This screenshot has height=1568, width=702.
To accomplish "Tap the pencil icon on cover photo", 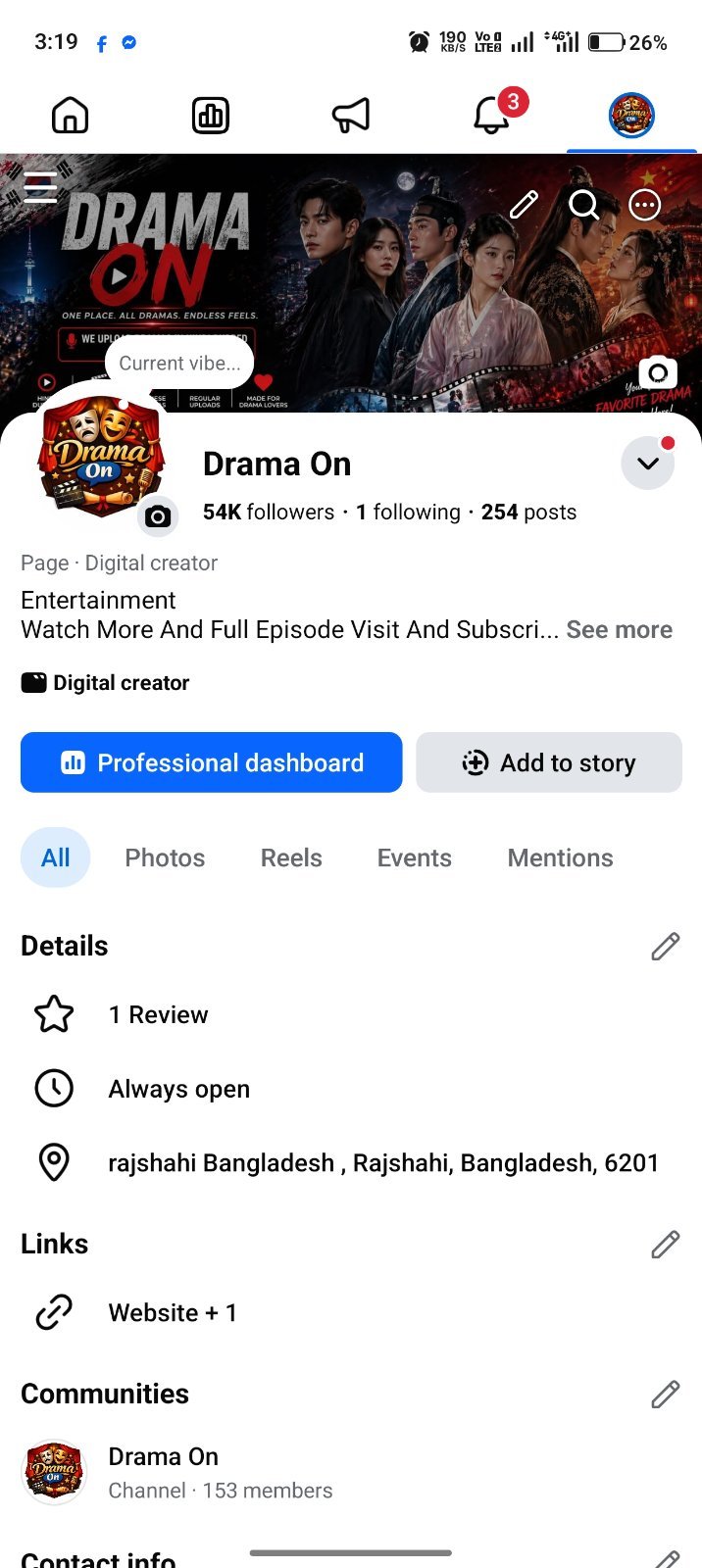I will pyautogui.click(x=524, y=205).
